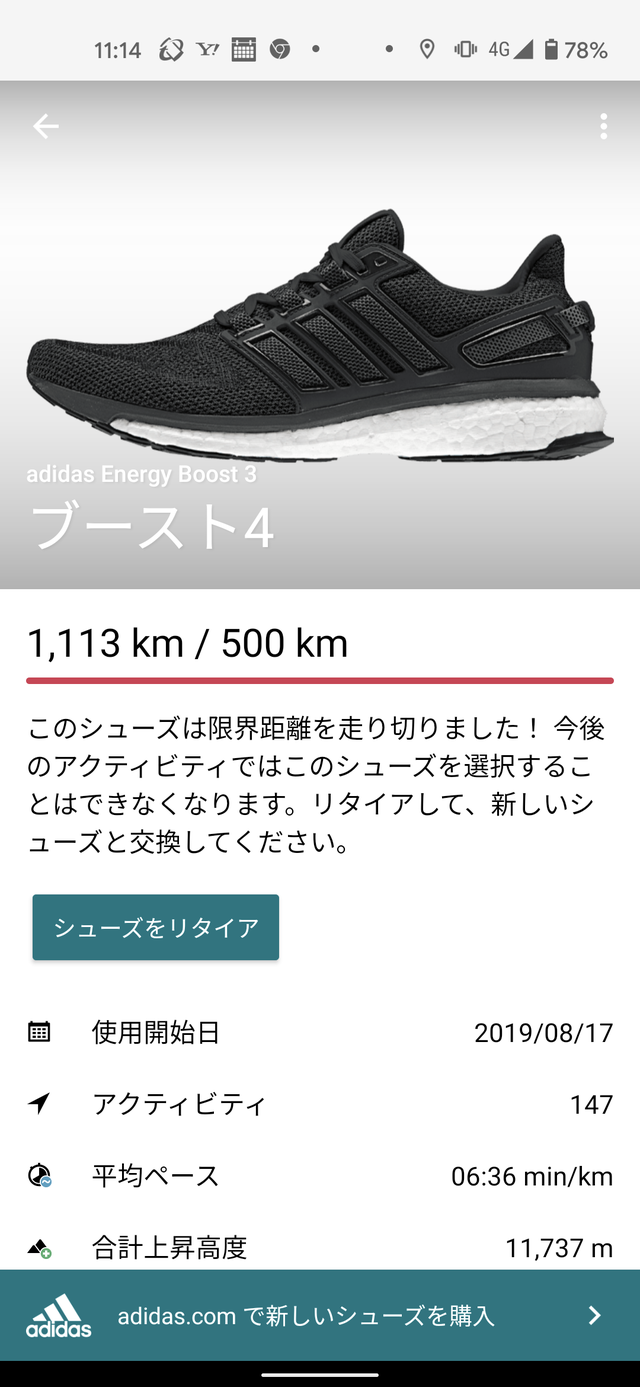The width and height of the screenshot is (640, 1387).
Task: Open the three-dot overflow menu
Action: [603, 126]
